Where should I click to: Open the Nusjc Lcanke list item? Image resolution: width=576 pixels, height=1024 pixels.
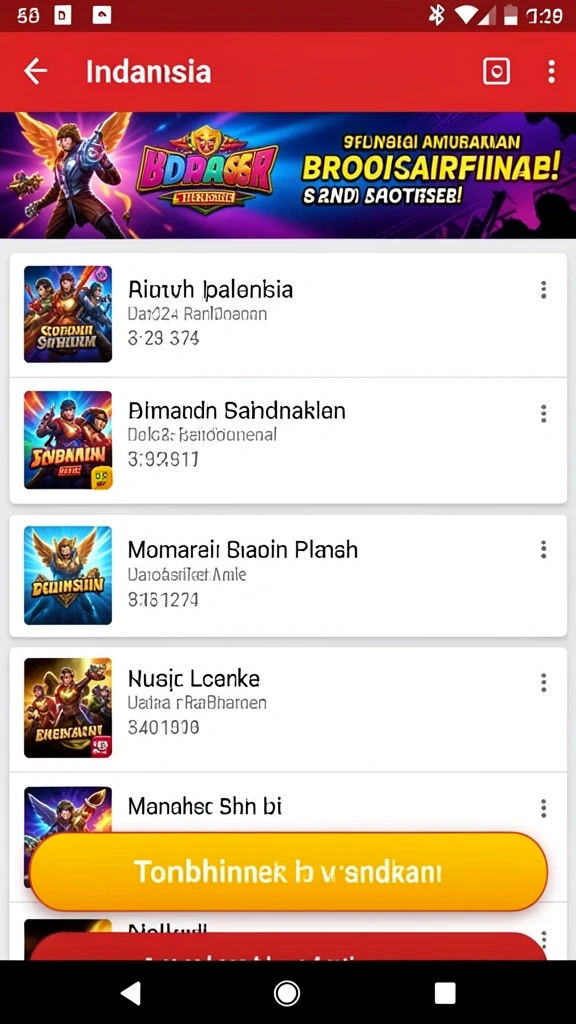click(288, 709)
